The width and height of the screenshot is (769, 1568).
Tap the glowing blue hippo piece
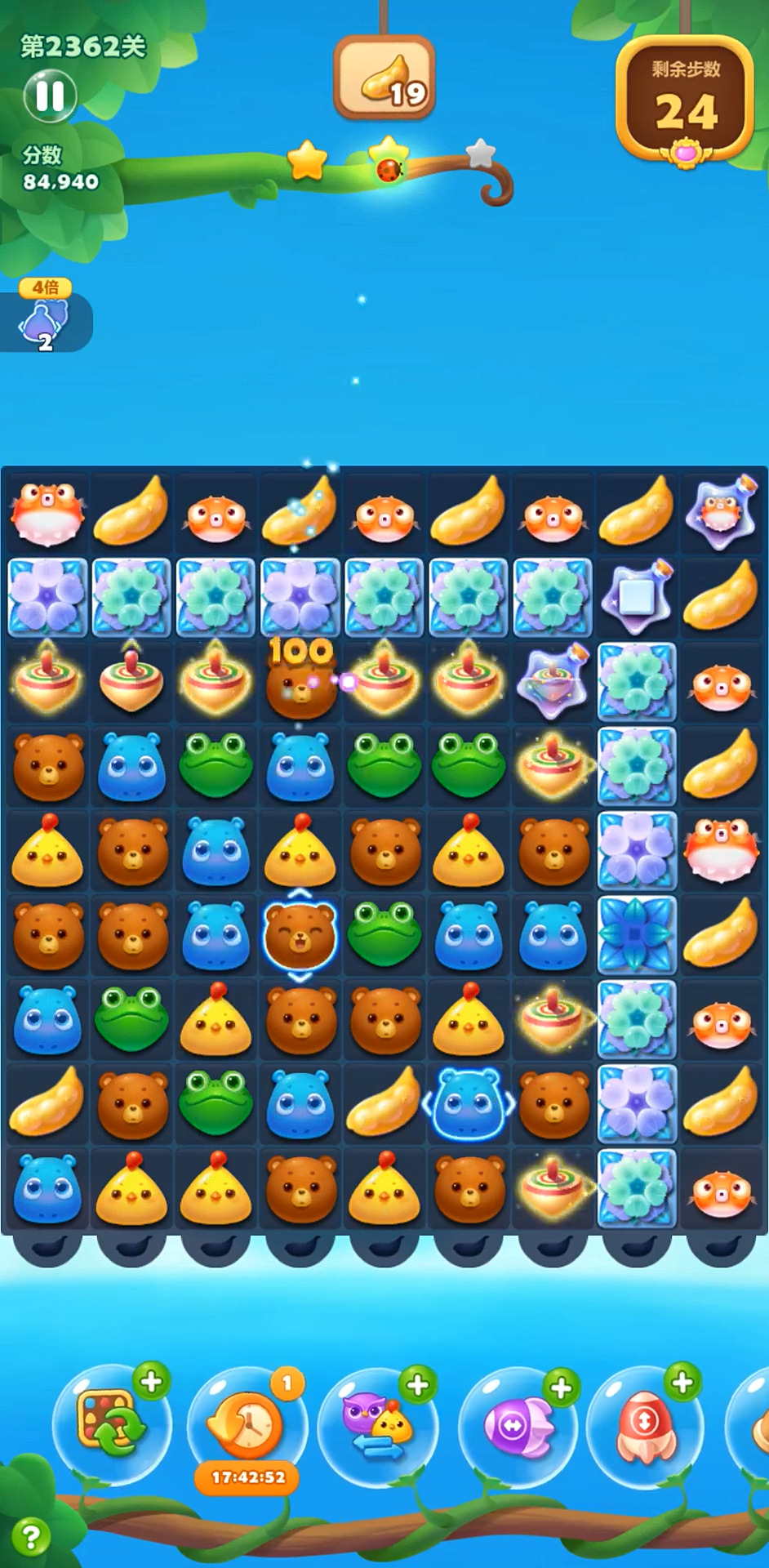pos(469,1104)
